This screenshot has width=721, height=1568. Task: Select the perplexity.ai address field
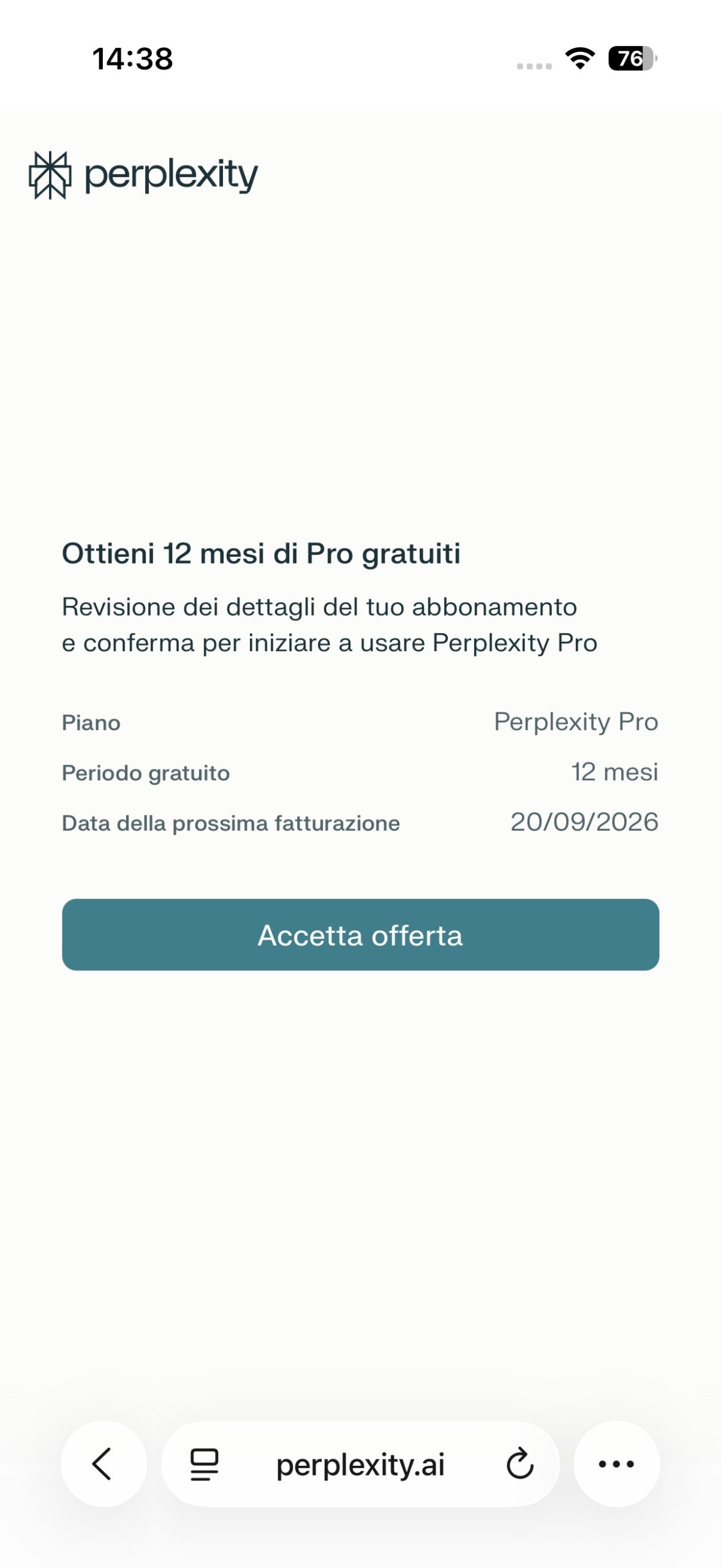pos(360,1464)
